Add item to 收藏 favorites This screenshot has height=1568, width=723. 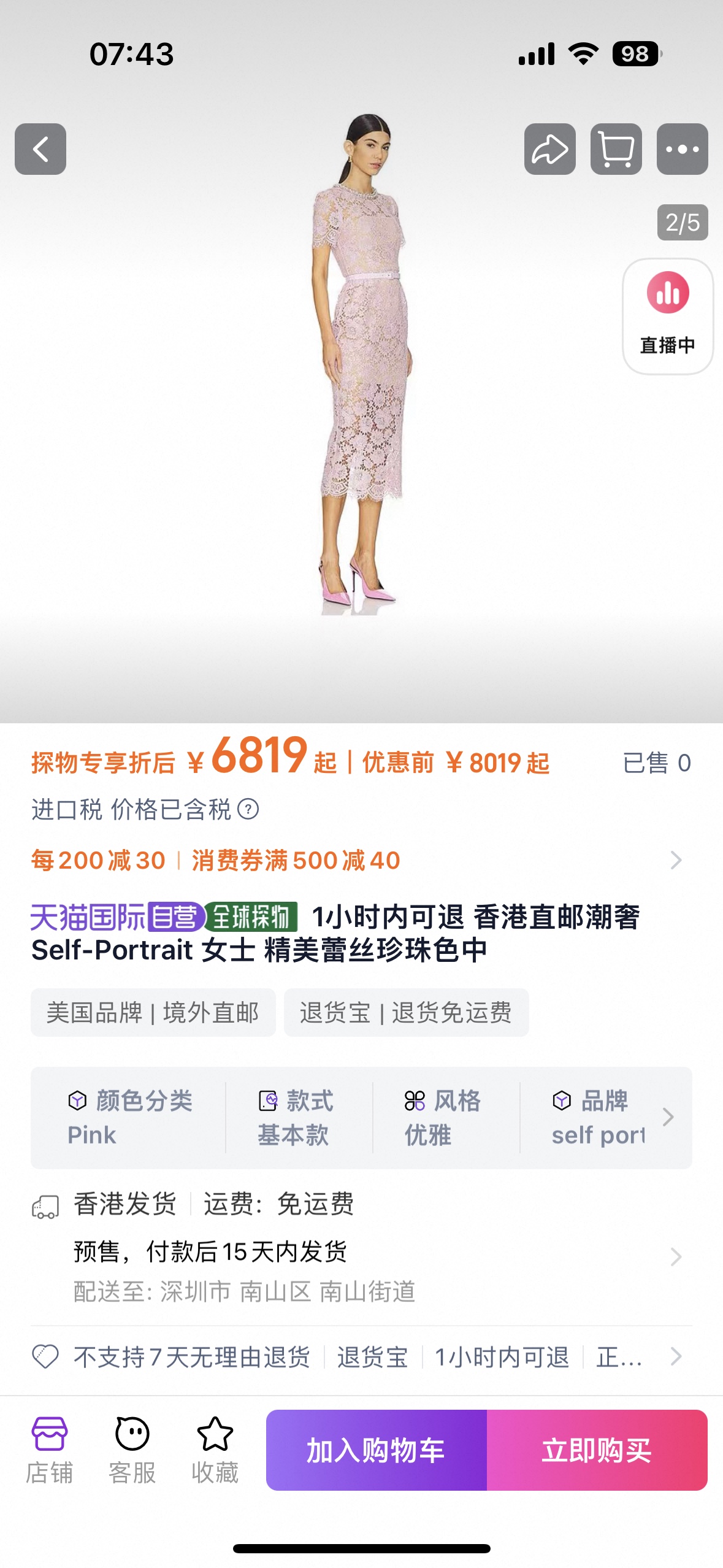click(x=215, y=1450)
